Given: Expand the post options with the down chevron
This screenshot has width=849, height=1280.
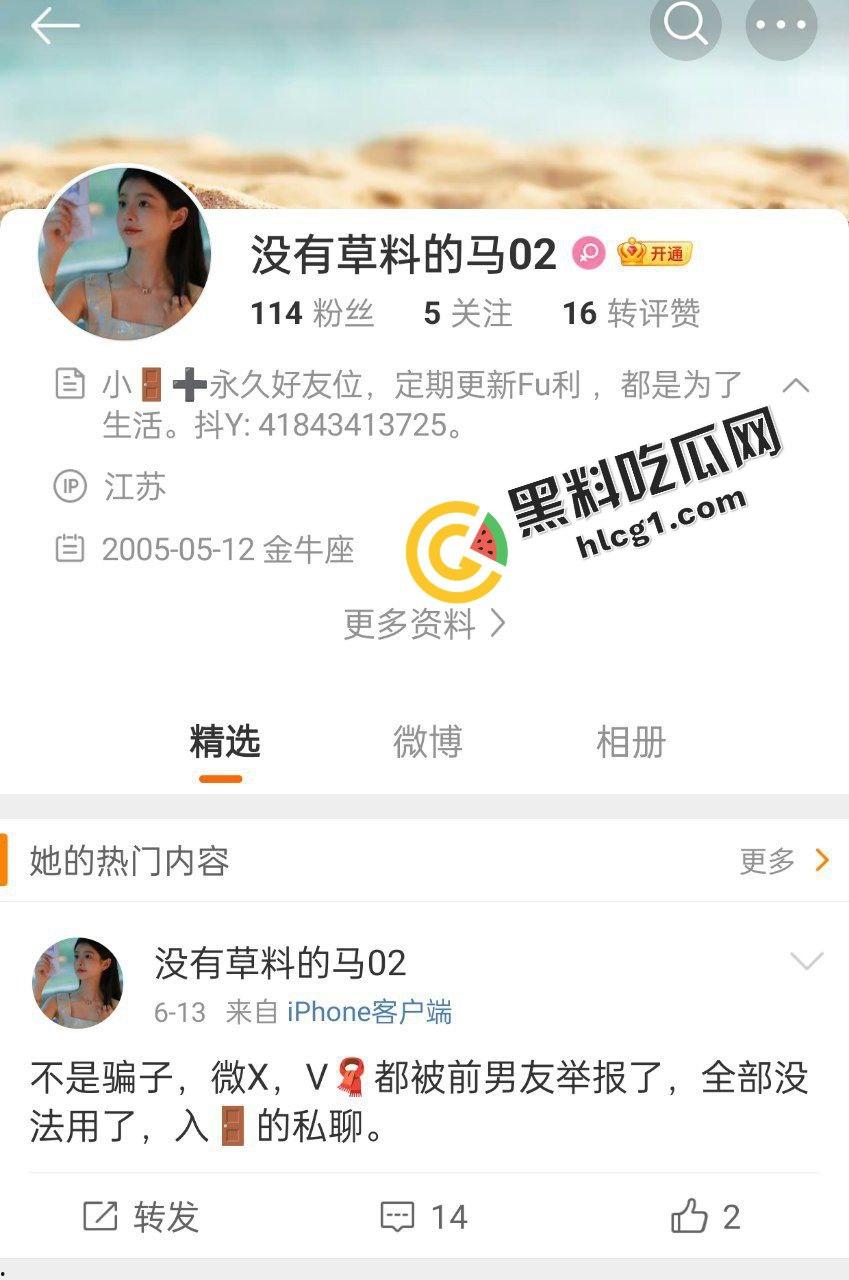Looking at the screenshot, I should [805, 961].
